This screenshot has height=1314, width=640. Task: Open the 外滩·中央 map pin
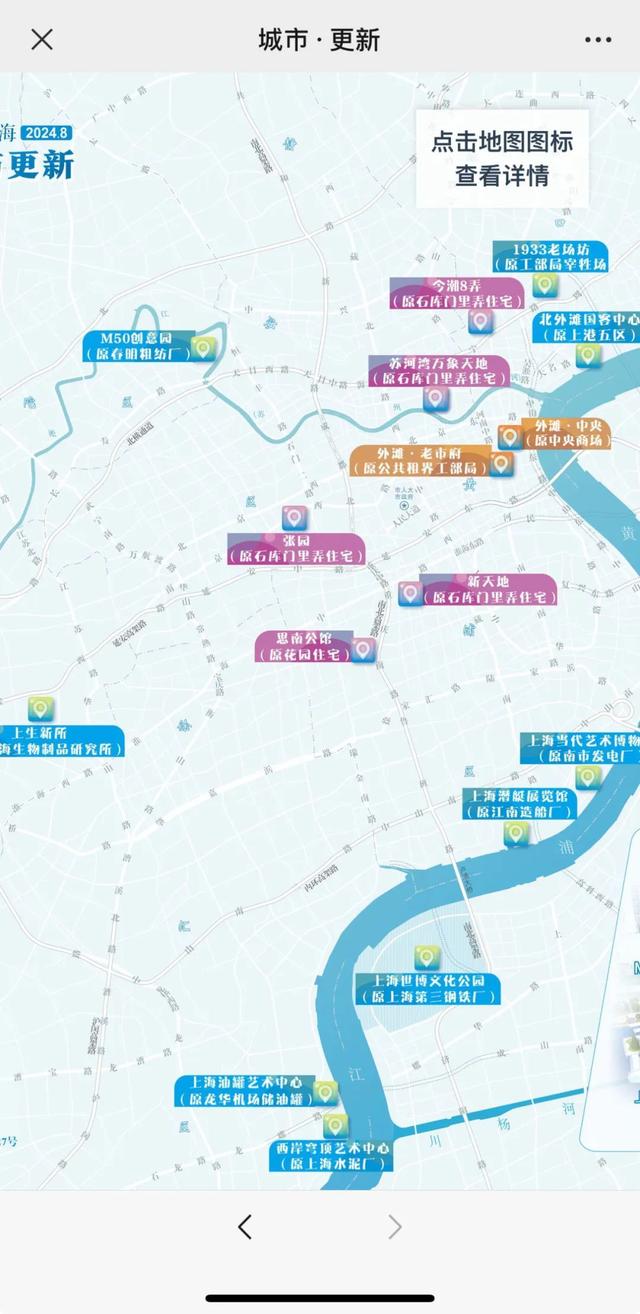point(509,437)
